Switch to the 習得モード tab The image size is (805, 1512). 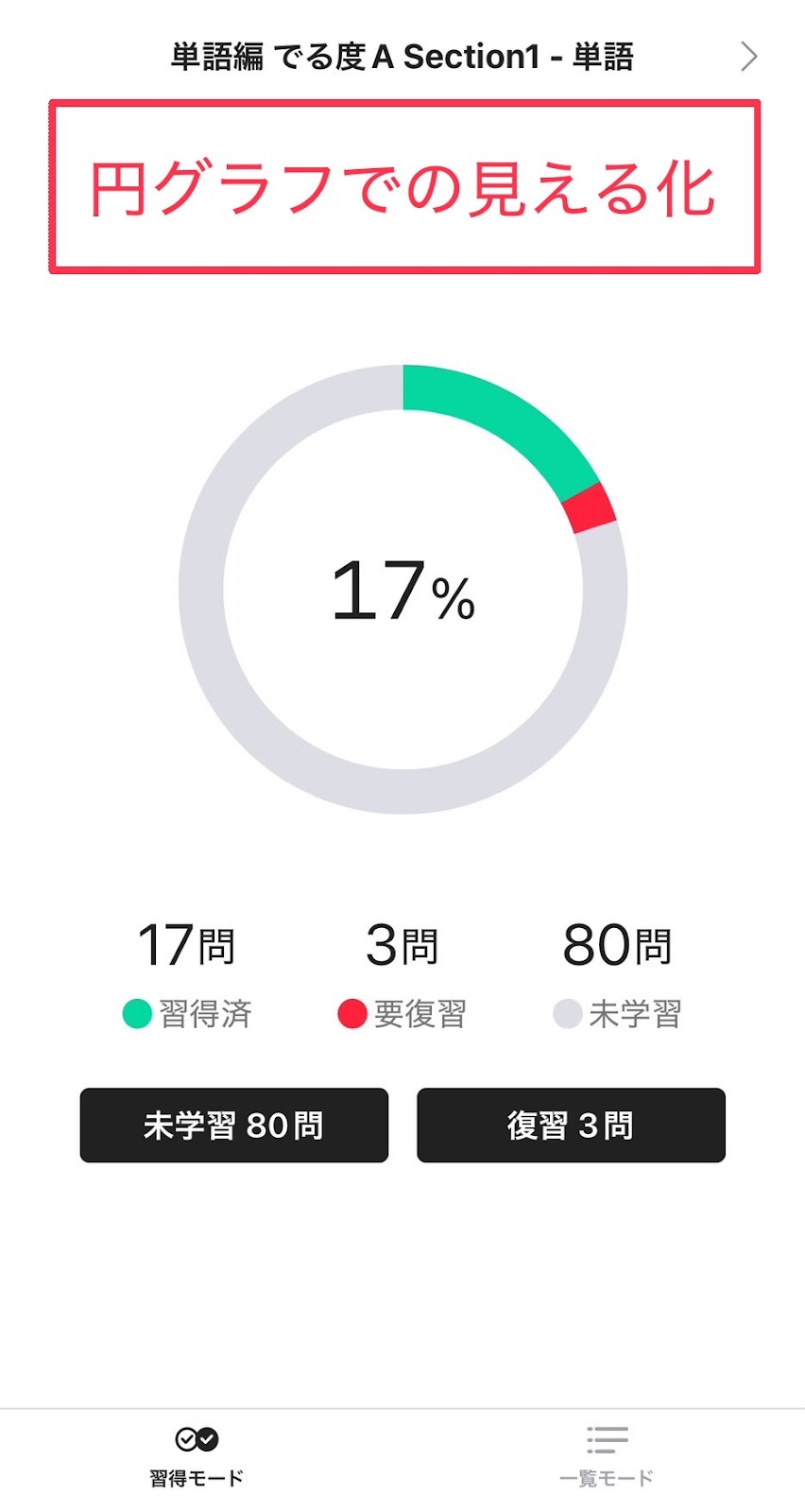197,1457
